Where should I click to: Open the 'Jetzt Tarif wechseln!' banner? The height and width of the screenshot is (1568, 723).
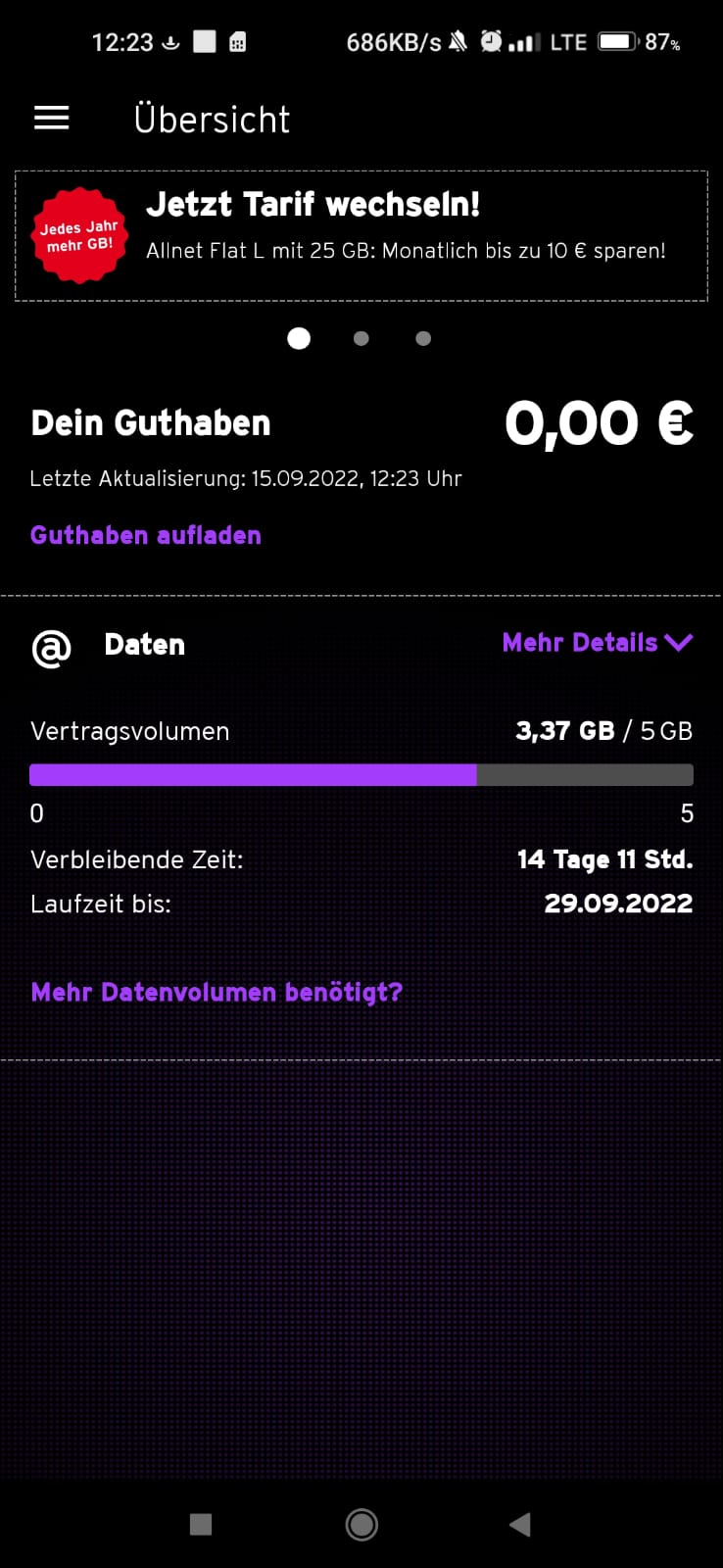[361, 235]
